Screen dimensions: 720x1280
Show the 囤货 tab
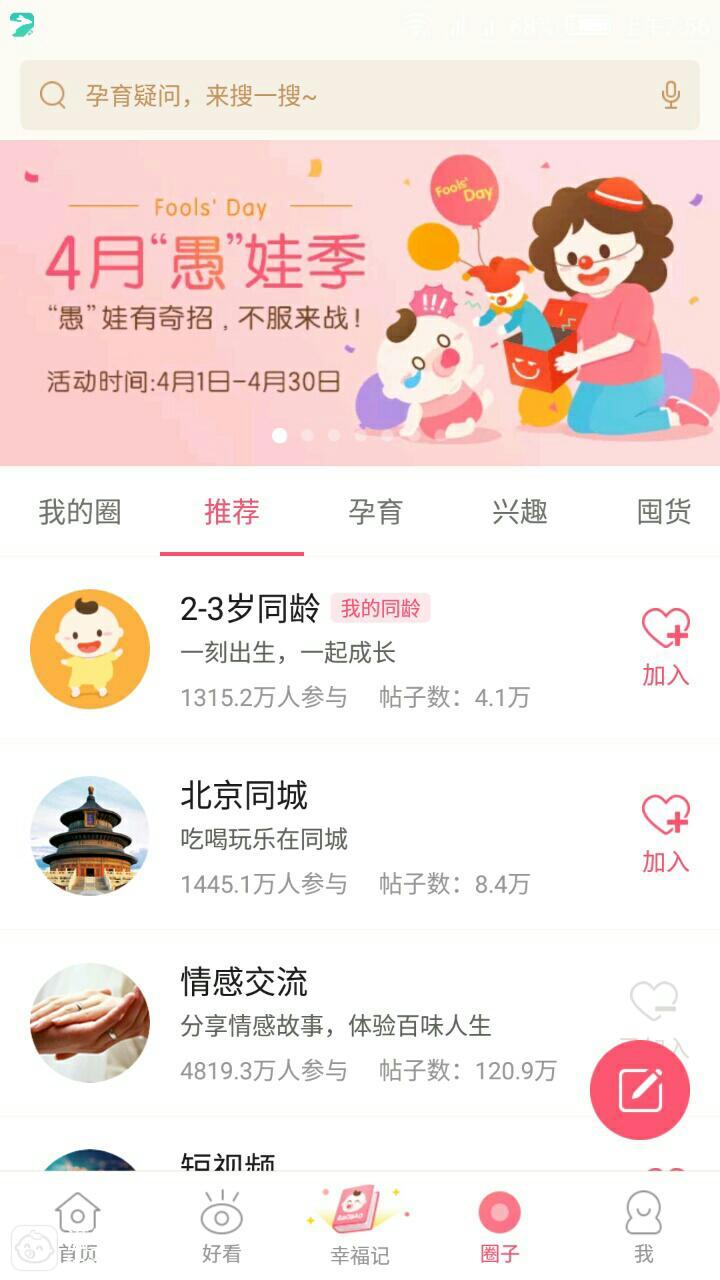(664, 512)
